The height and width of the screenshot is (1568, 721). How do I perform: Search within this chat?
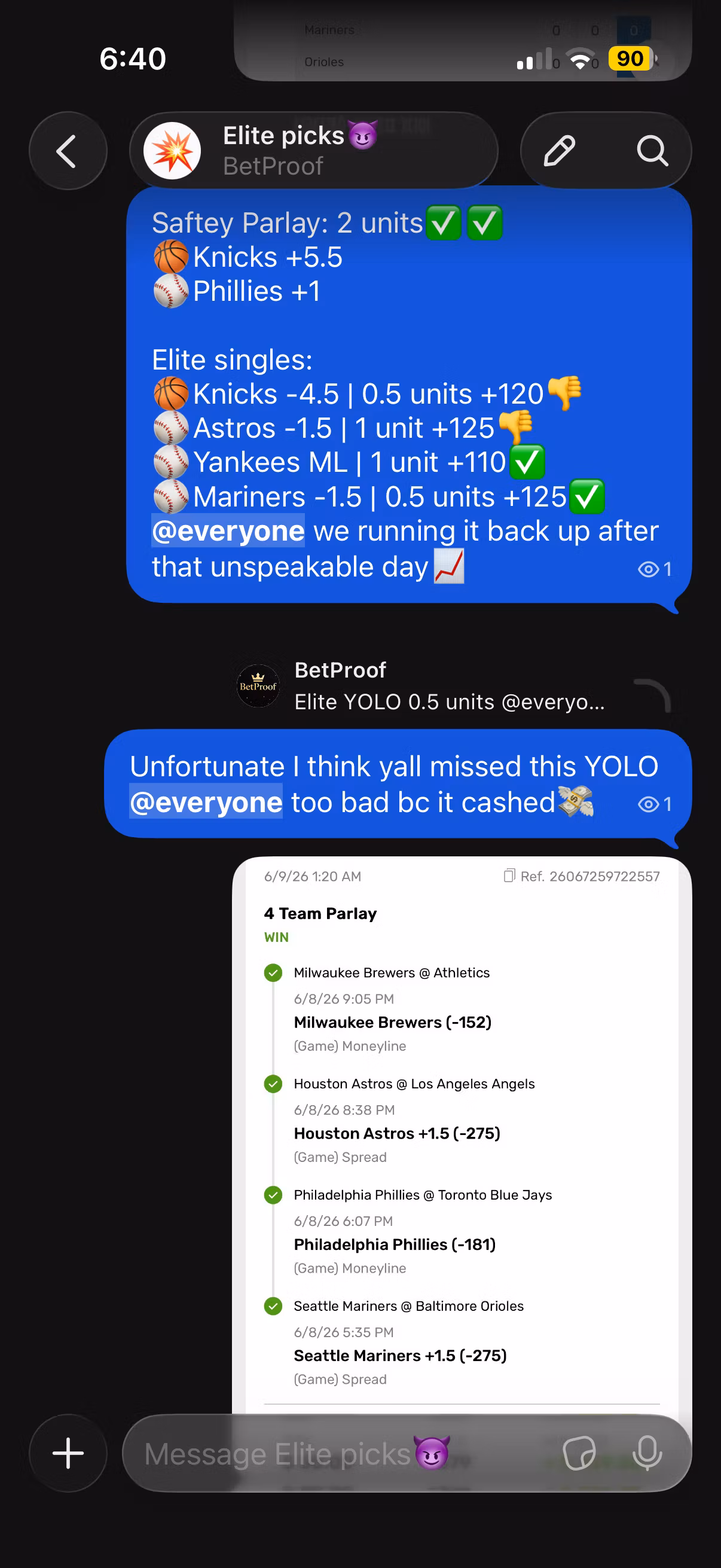coord(652,150)
